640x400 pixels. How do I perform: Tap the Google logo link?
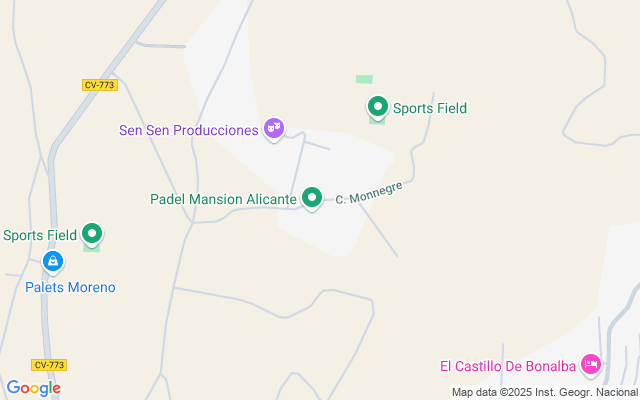(33, 388)
